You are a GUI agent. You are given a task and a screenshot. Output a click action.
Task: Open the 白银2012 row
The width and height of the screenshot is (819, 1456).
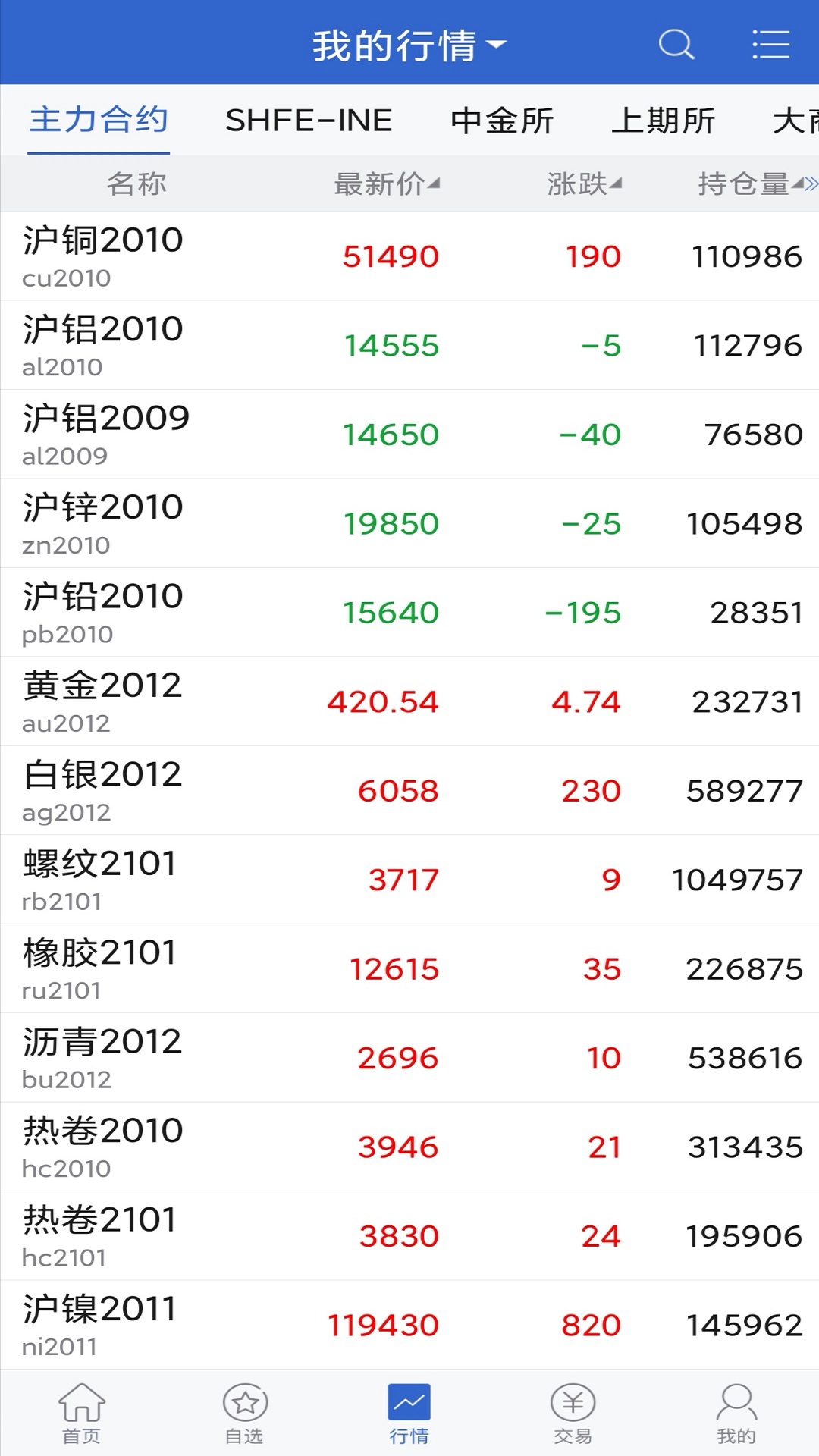pyautogui.click(x=409, y=791)
